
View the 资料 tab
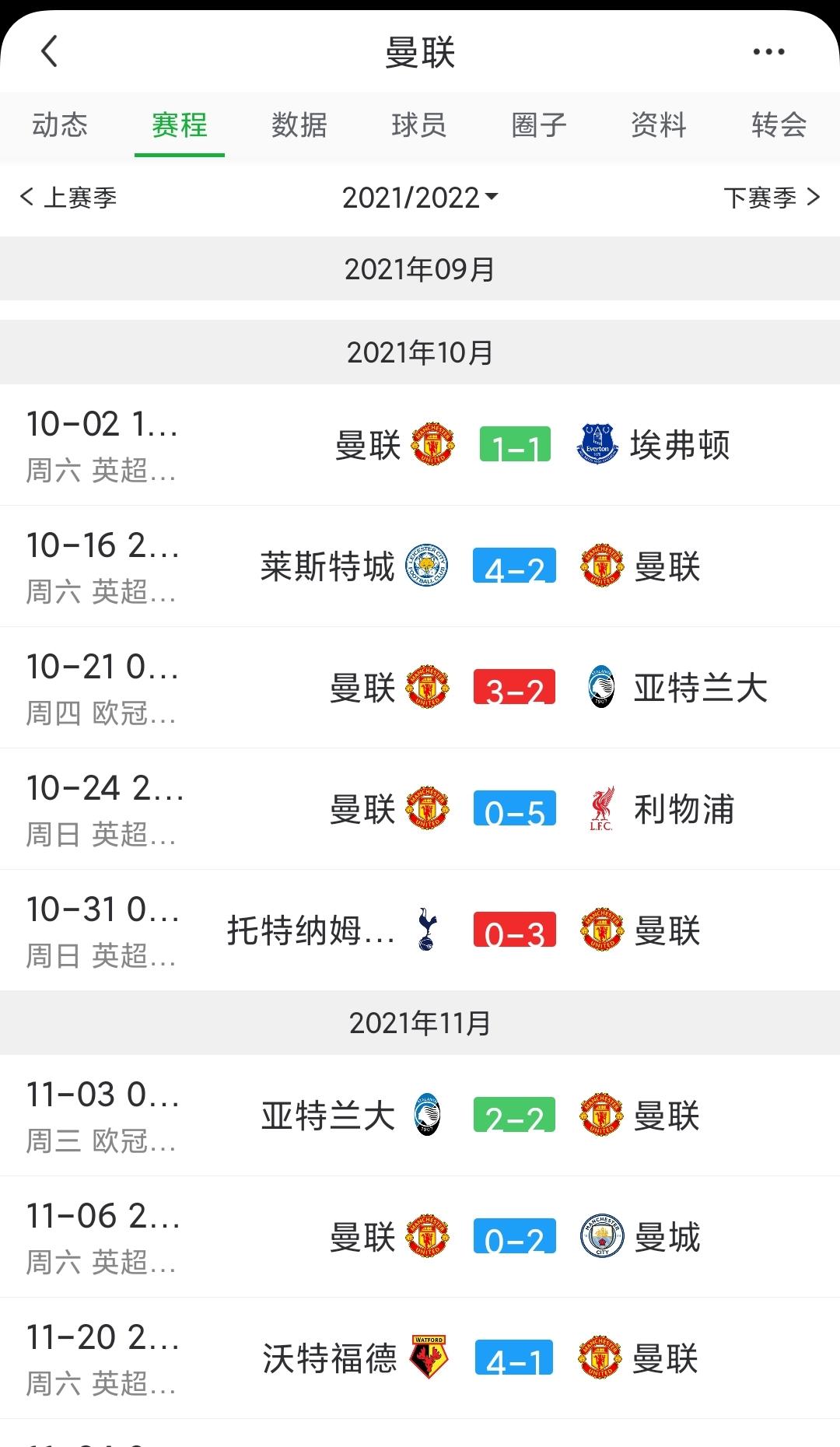click(x=659, y=124)
